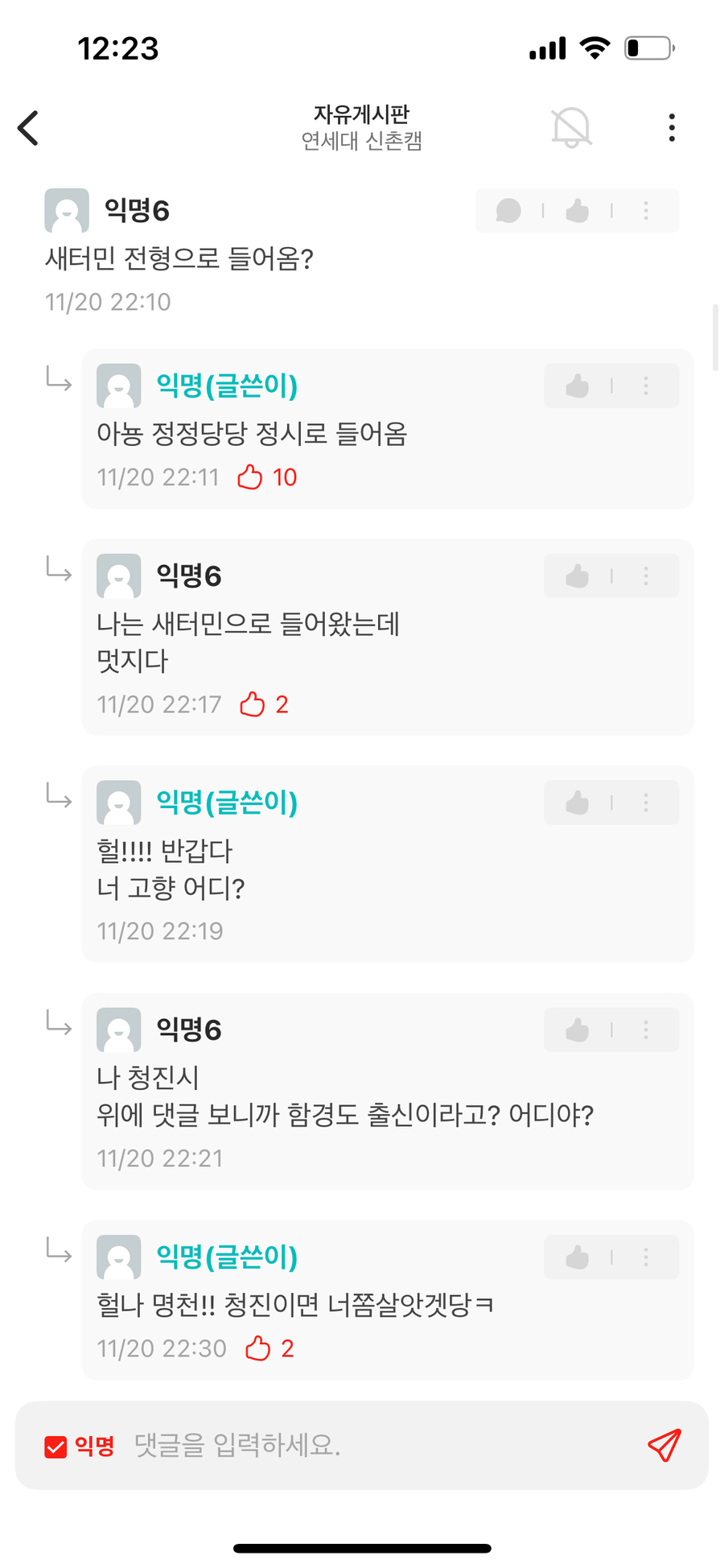This screenshot has width=724, height=1568.
Task: Focus the 댓글을 입력하세요 comment field
Action: (378, 1446)
